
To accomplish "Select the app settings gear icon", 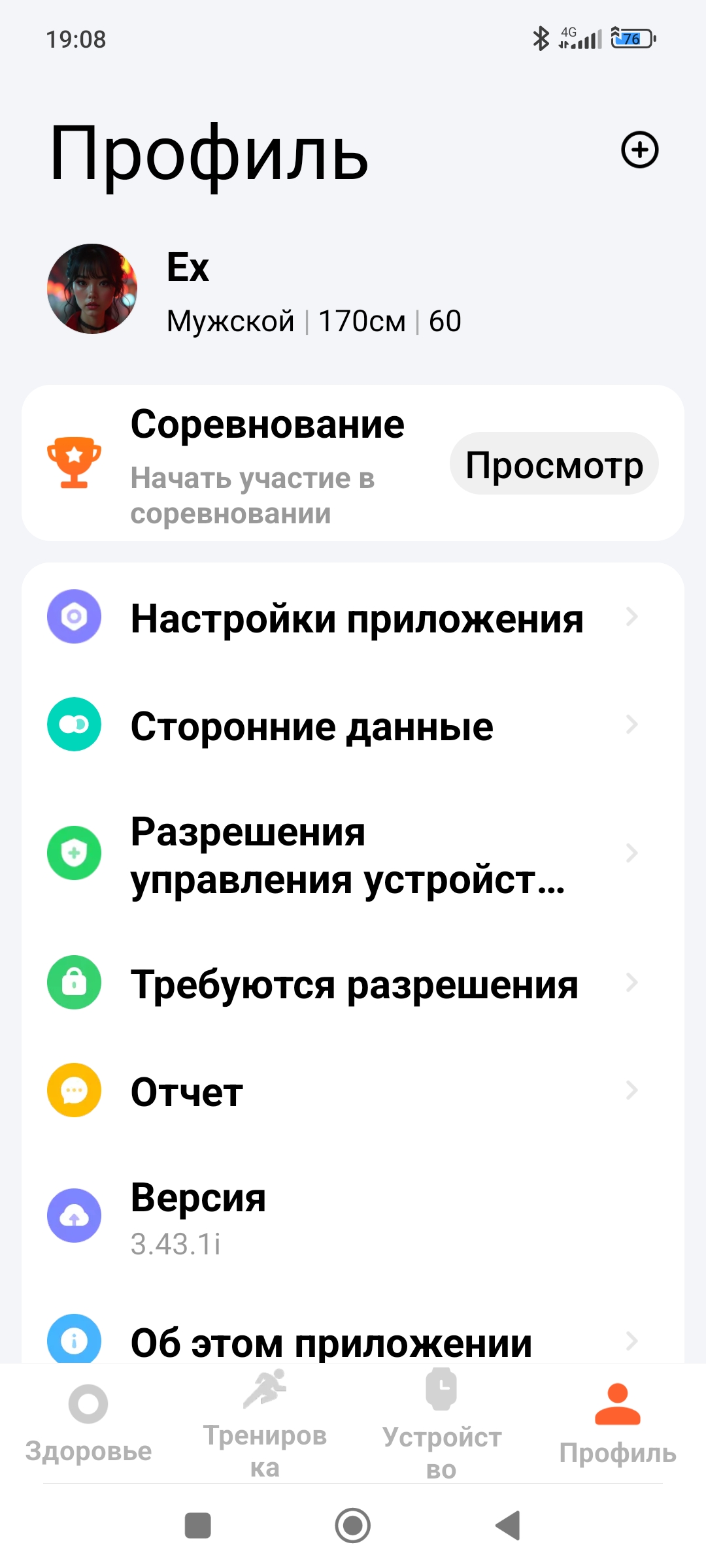I will click(73, 617).
